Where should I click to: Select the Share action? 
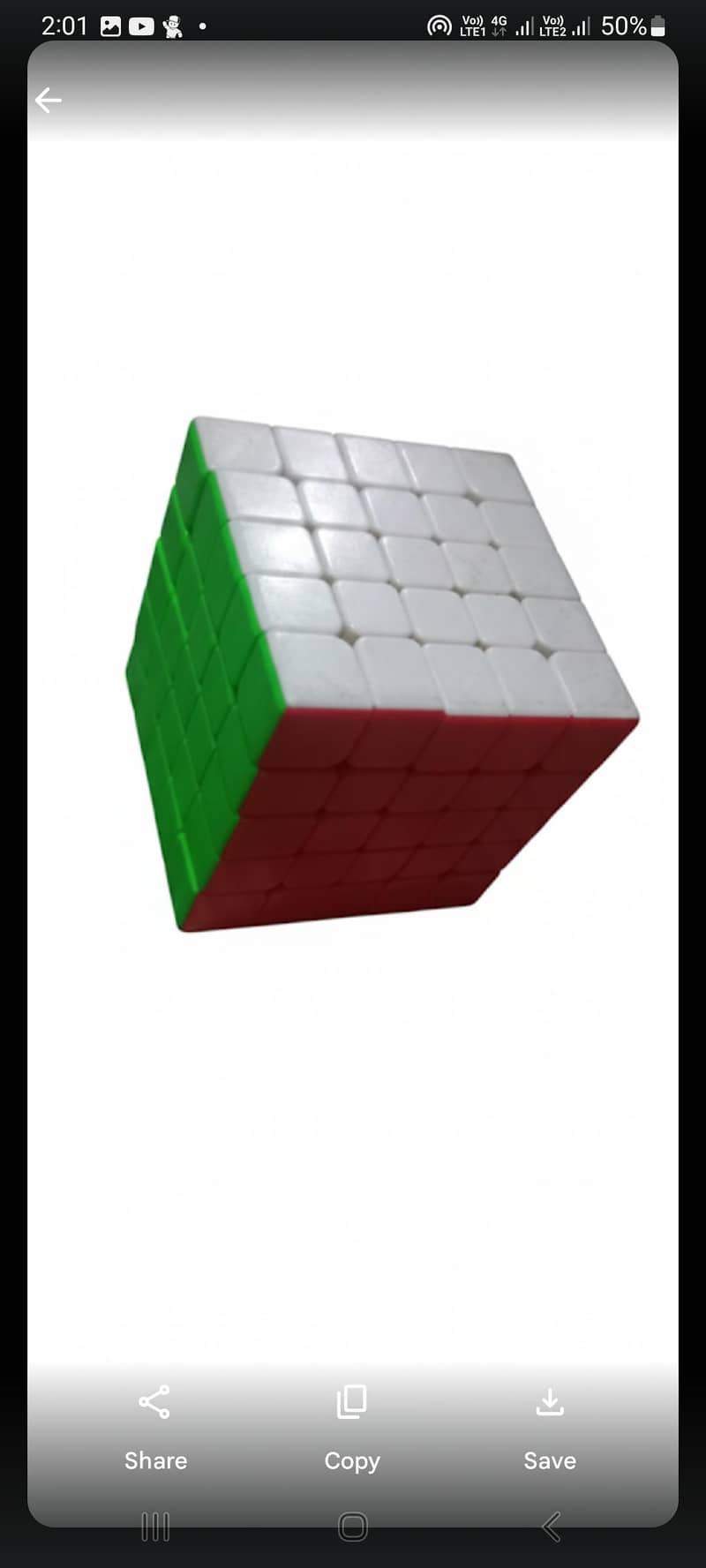click(155, 1460)
